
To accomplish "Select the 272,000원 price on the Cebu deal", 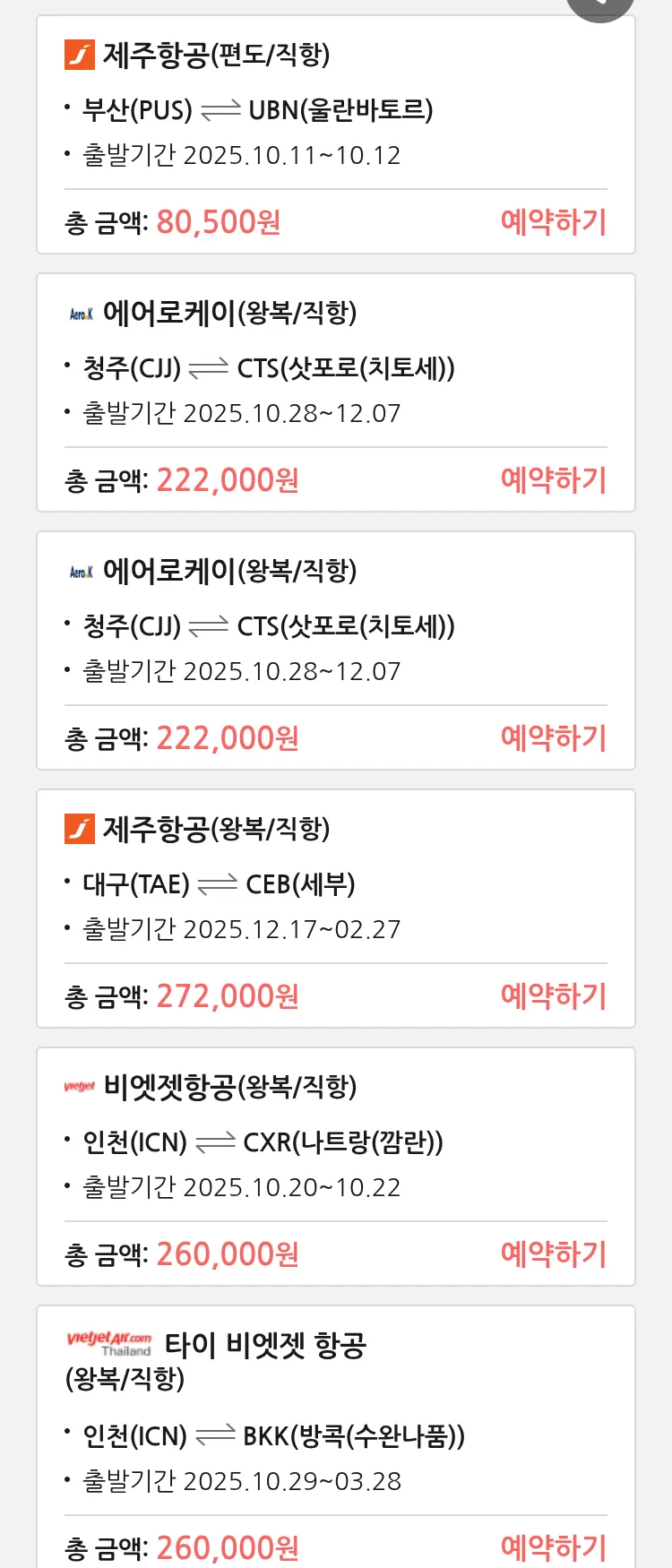I will tap(227, 996).
